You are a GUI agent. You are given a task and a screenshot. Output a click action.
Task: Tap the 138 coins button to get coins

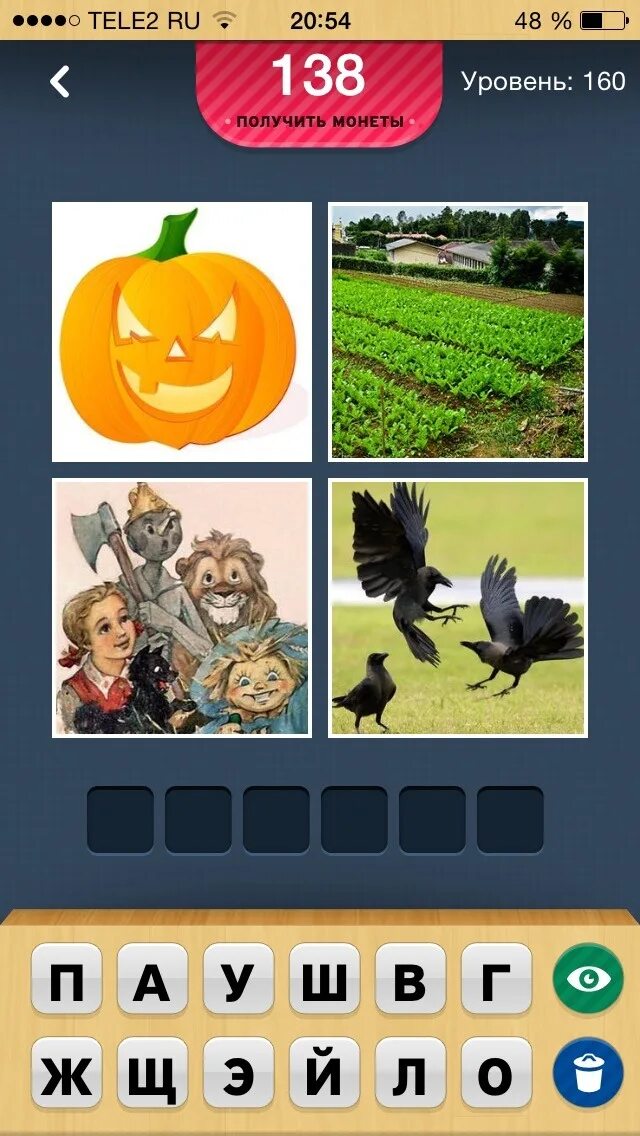tap(319, 92)
